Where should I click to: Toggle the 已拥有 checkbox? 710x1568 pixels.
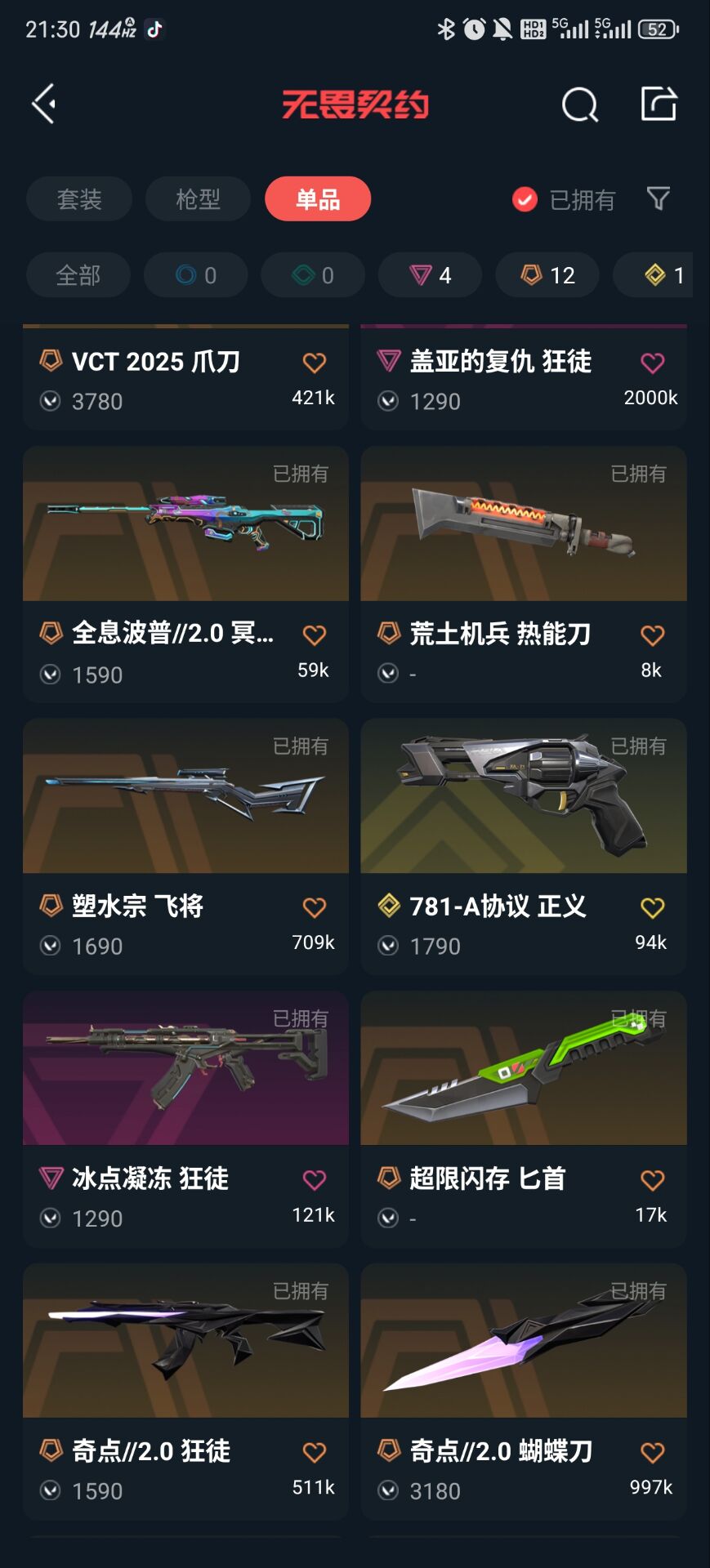525,199
